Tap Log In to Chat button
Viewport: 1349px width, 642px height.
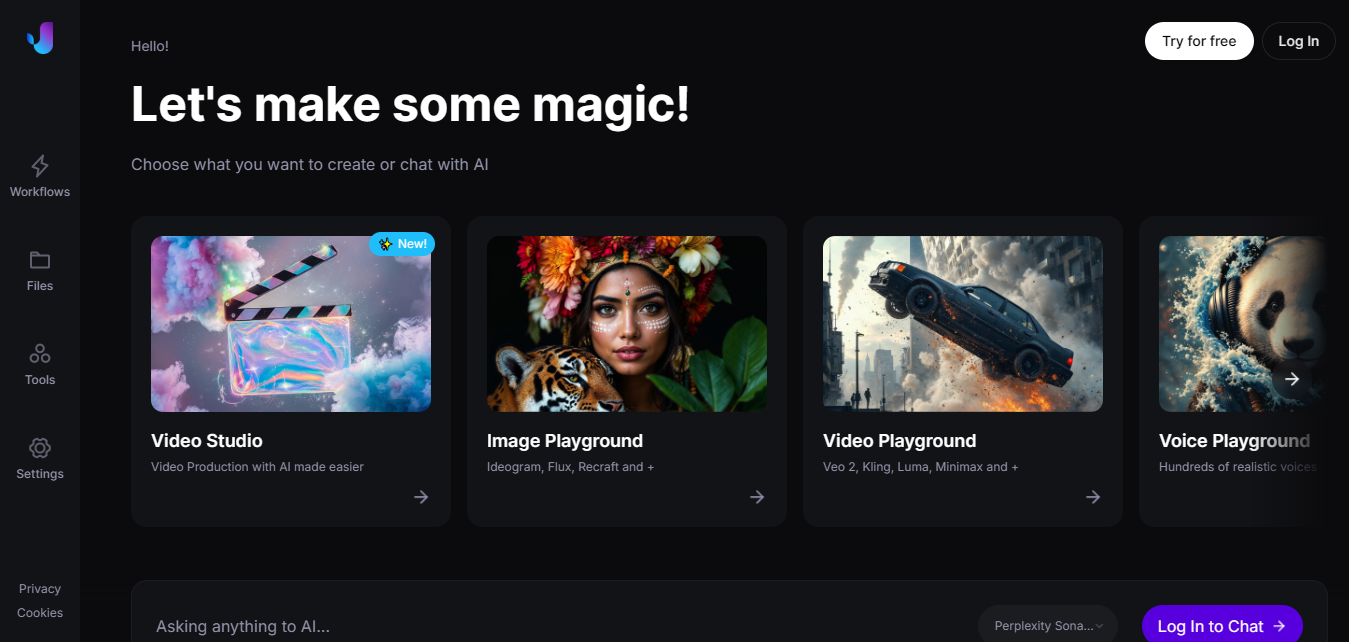pos(1221,626)
